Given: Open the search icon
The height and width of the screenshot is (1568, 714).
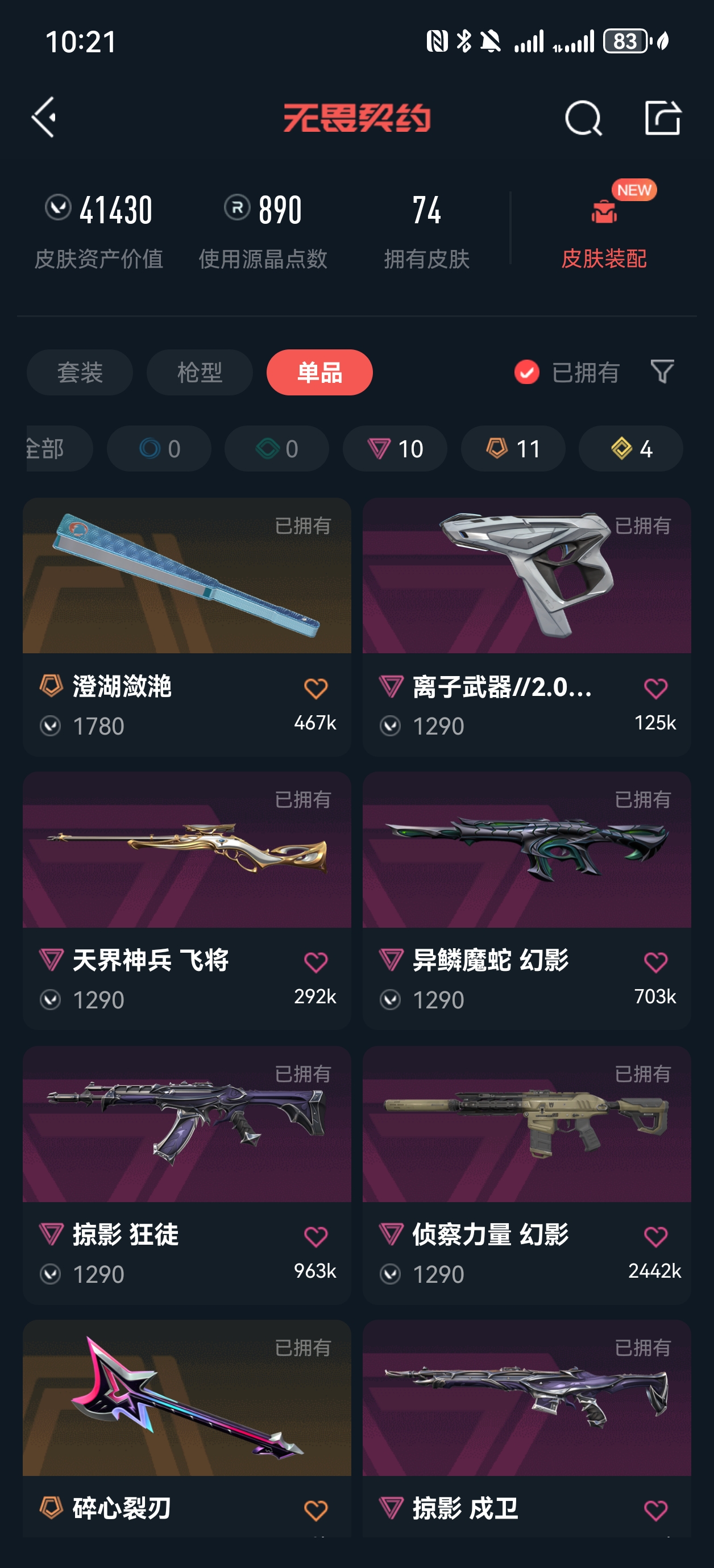Looking at the screenshot, I should [x=583, y=117].
